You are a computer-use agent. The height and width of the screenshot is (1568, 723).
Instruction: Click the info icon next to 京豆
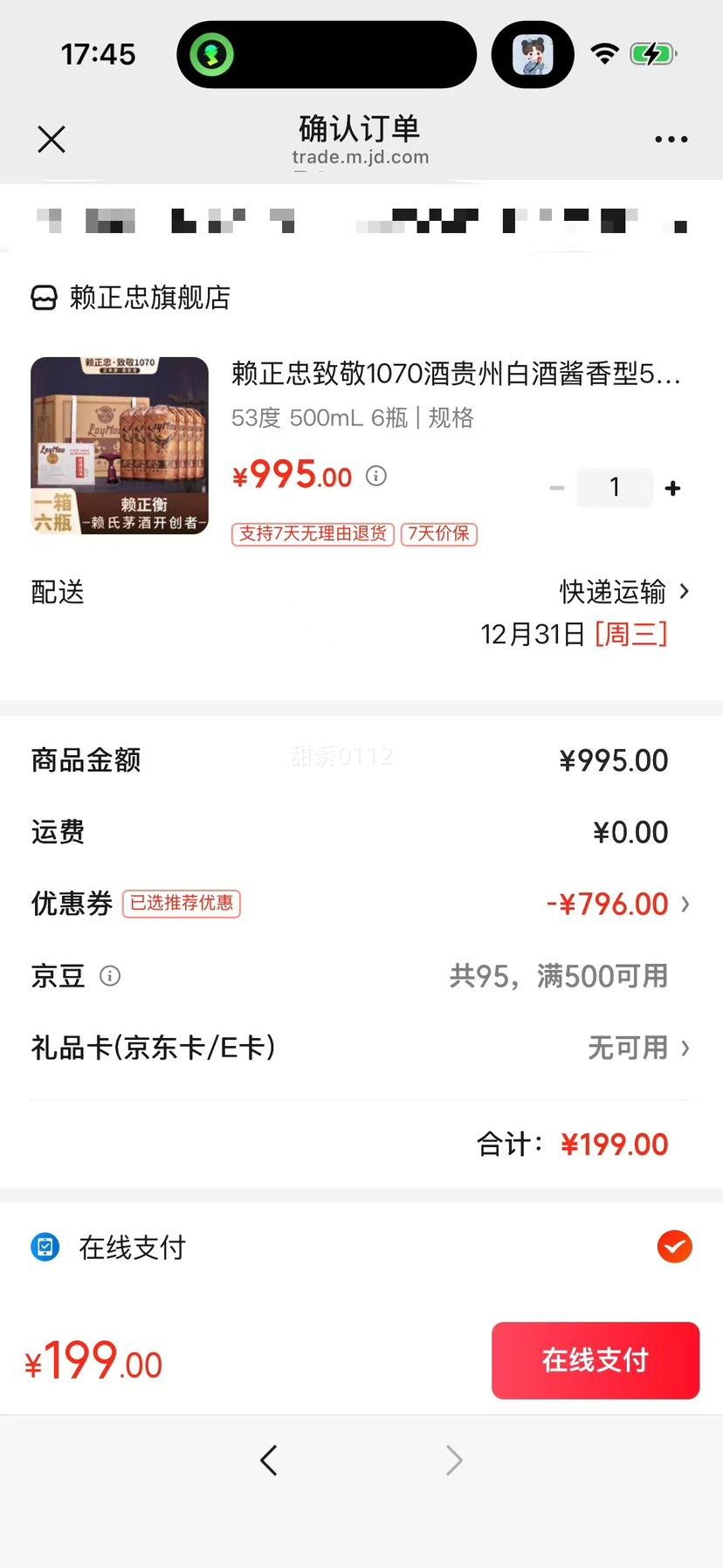pos(110,976)
